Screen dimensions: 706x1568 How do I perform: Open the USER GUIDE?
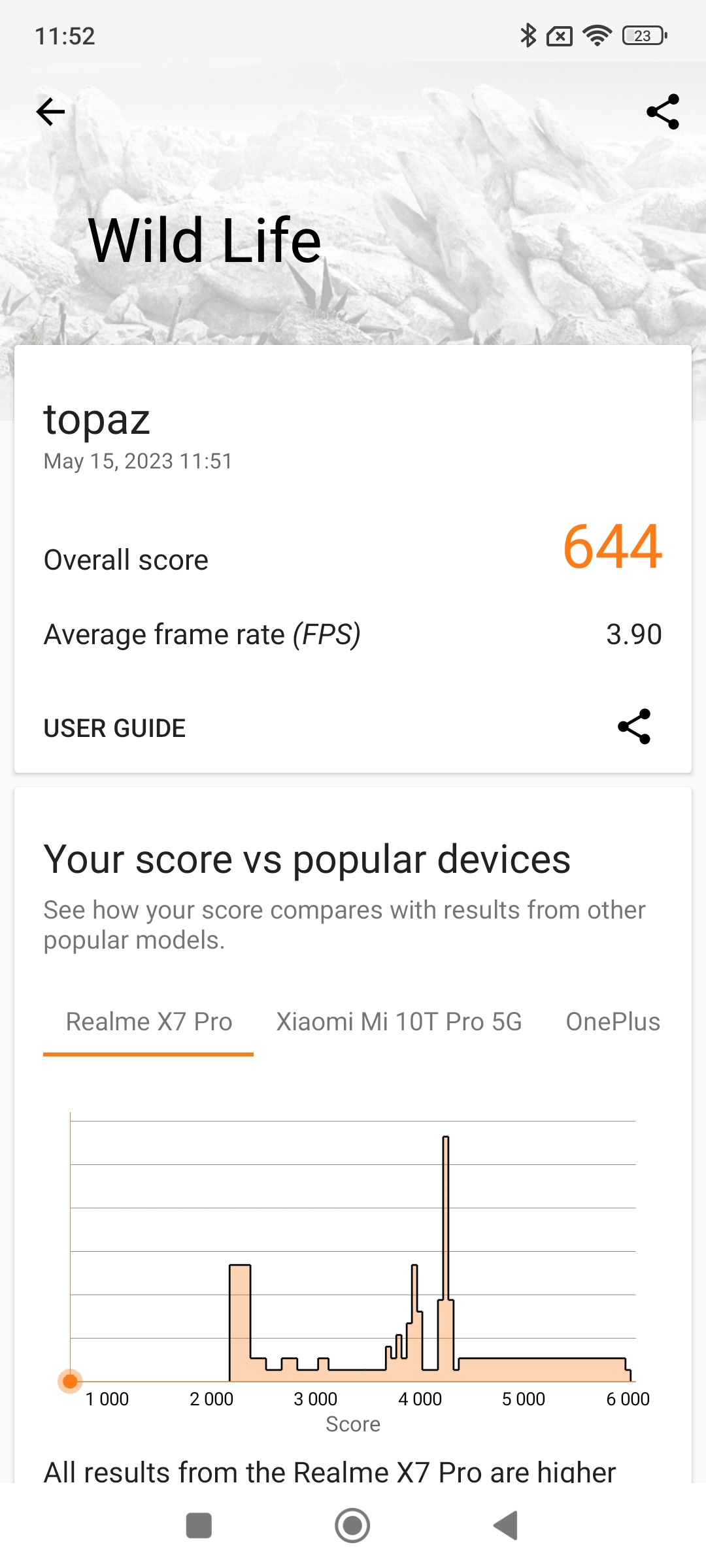(114, 728)
